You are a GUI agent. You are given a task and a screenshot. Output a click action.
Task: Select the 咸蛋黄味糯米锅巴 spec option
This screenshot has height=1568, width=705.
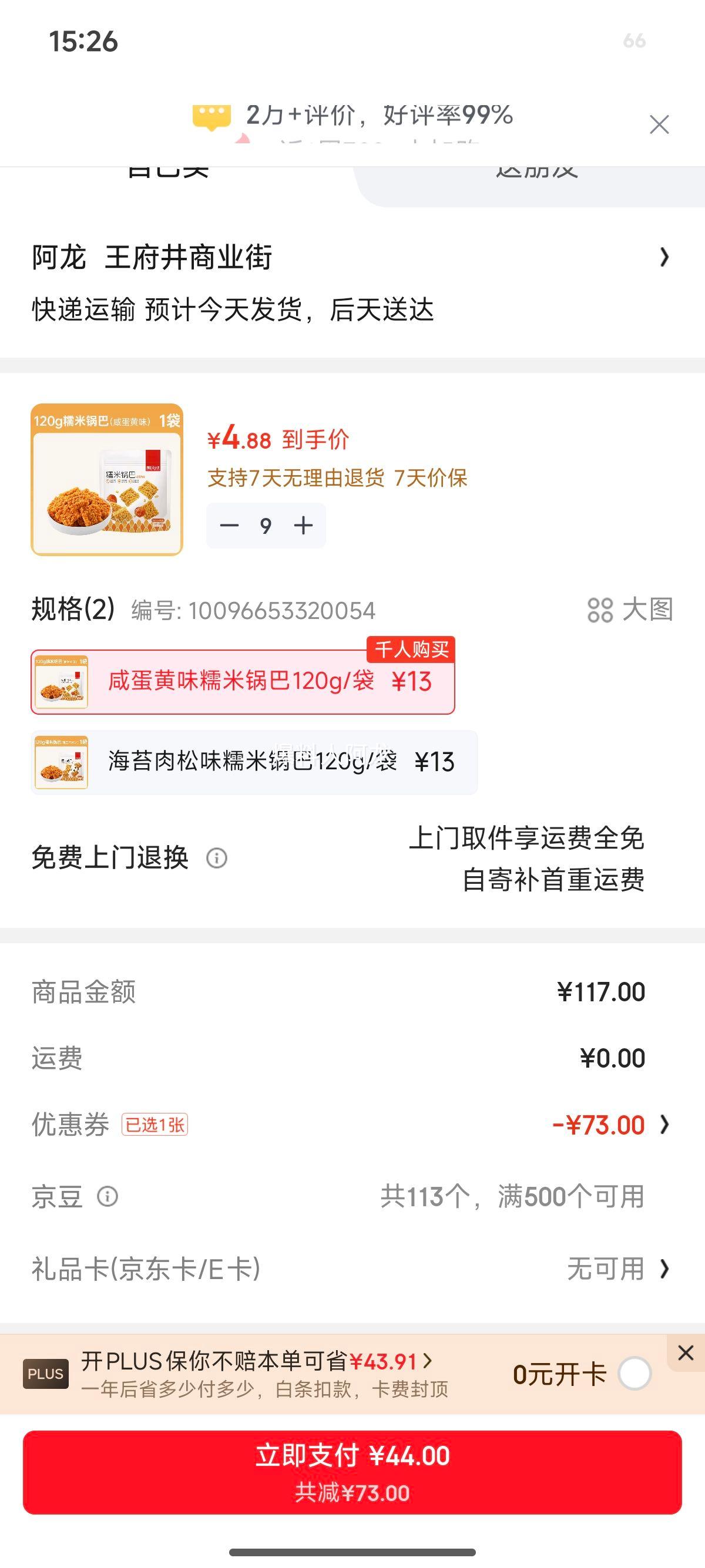pyautogui.click(x=244, y=683)
